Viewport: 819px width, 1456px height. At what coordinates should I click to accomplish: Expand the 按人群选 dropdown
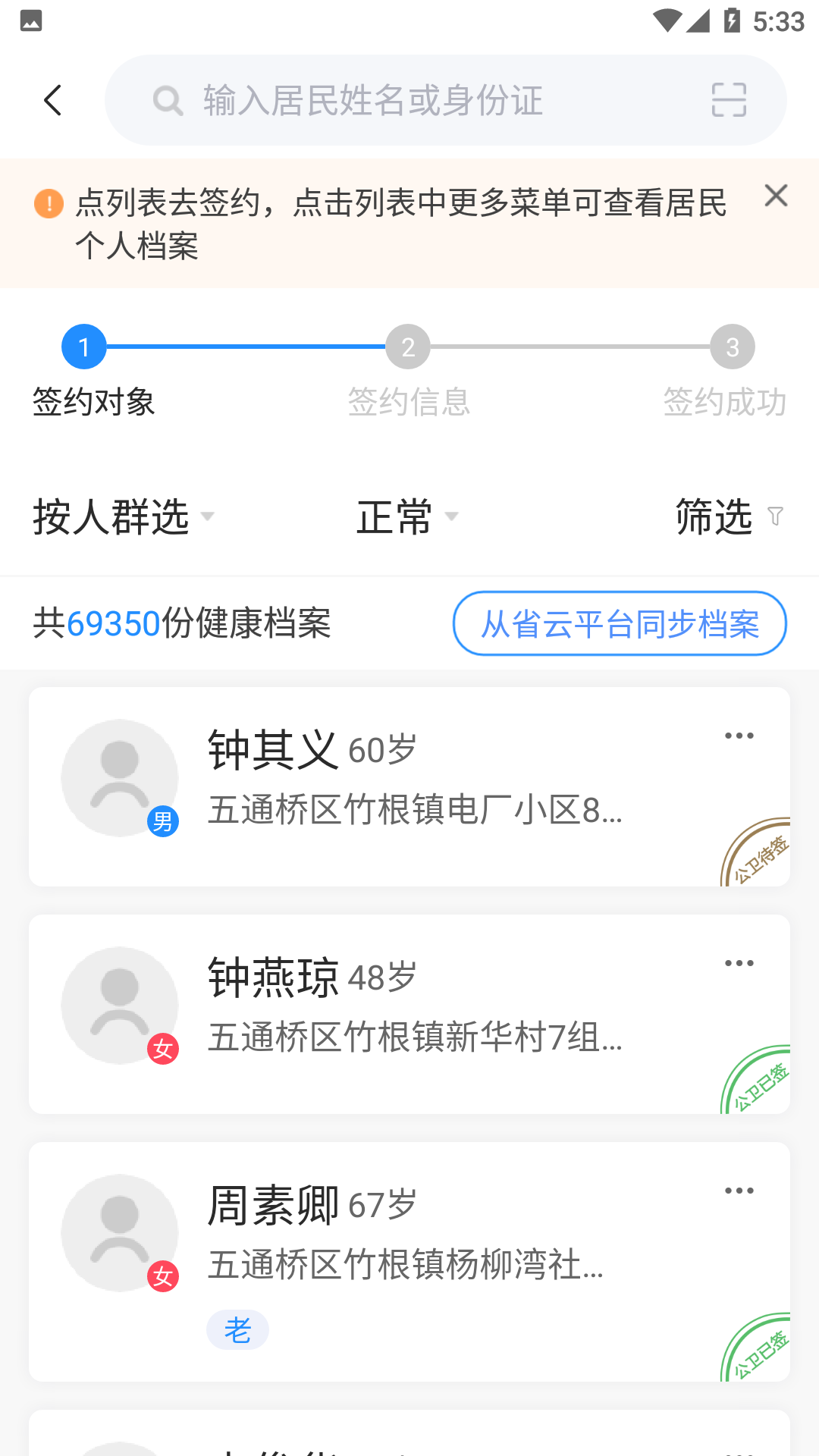point(124,517)
